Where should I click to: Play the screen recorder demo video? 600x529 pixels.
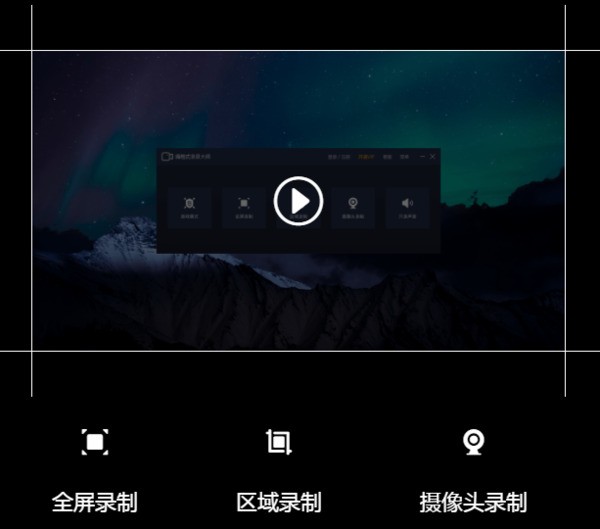pyautogui.click(x=298, y=201)
